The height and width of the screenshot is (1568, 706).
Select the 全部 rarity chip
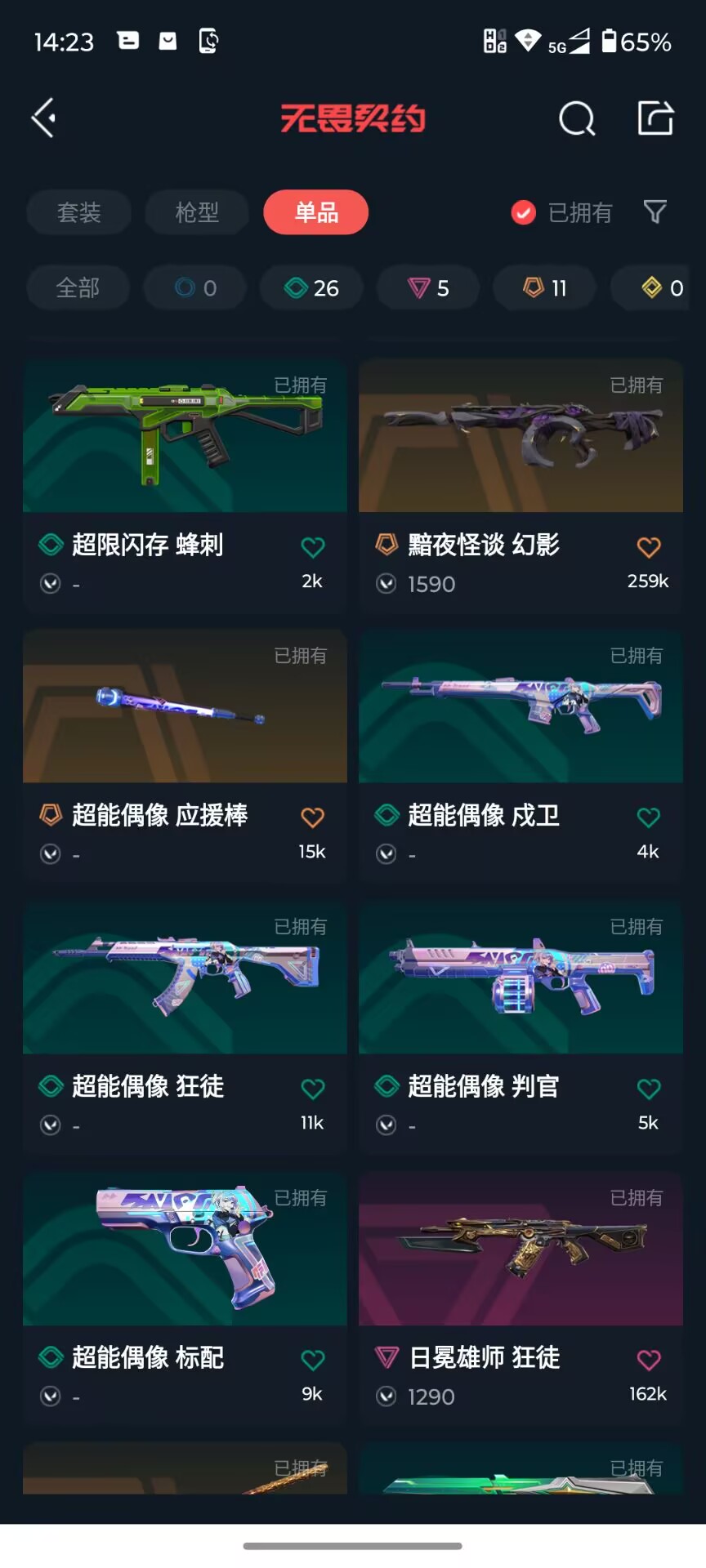point(78,287)
